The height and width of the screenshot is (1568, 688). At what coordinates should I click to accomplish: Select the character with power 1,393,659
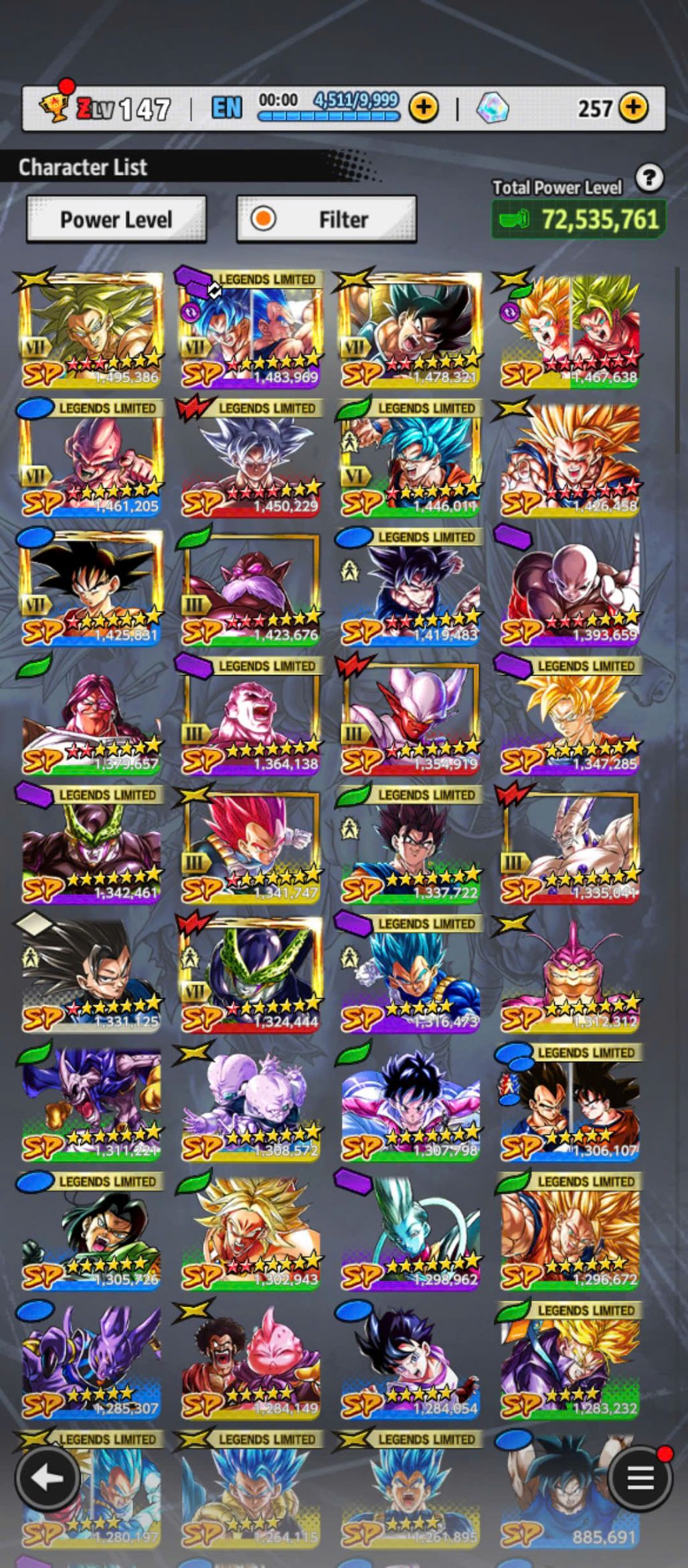[570, 587]
